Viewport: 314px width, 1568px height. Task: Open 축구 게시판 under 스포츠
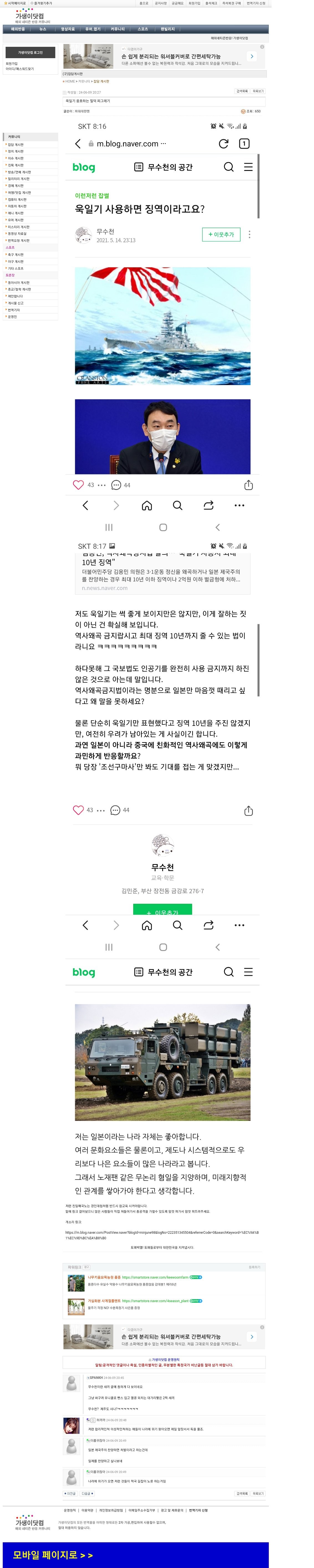(16, 255)
